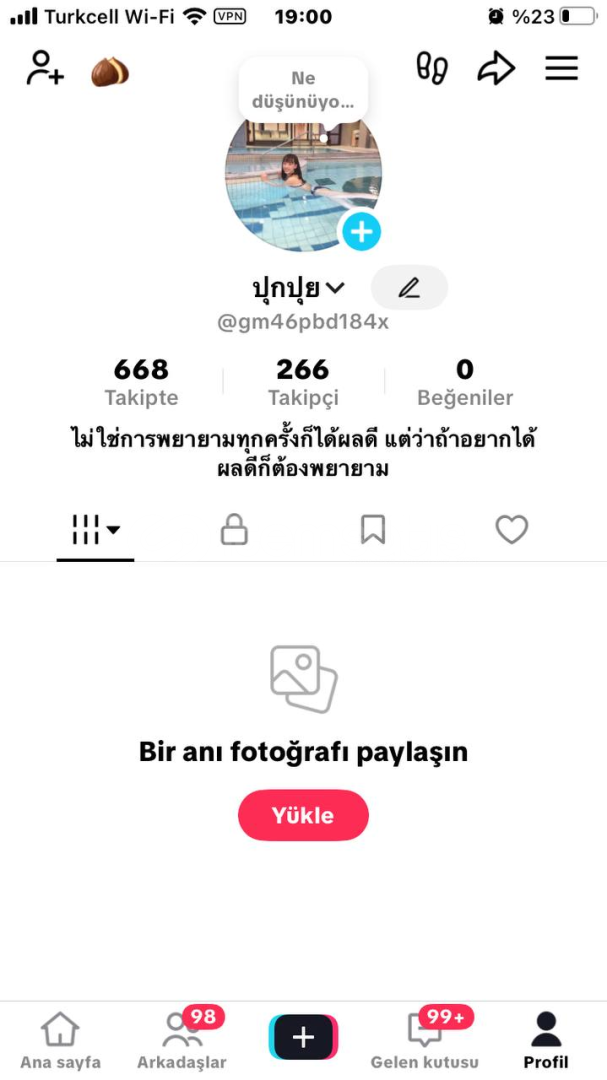607x1080 pixels.
Task: Tap the "Ne düşünüyo..." thought bubble
Action: pyautogui.click(x=303, y=91)
